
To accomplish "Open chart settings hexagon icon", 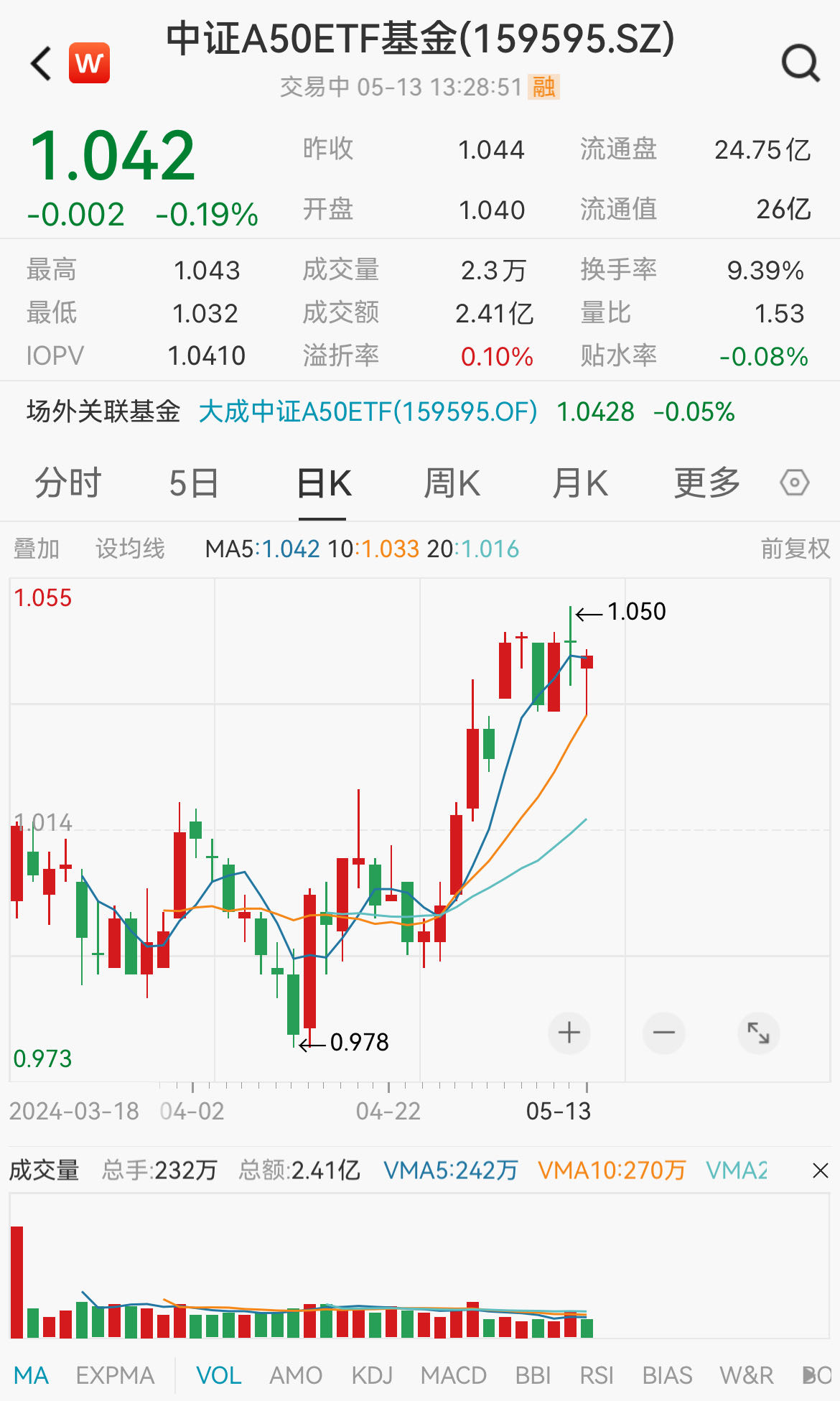I will [x=795, y=483].
